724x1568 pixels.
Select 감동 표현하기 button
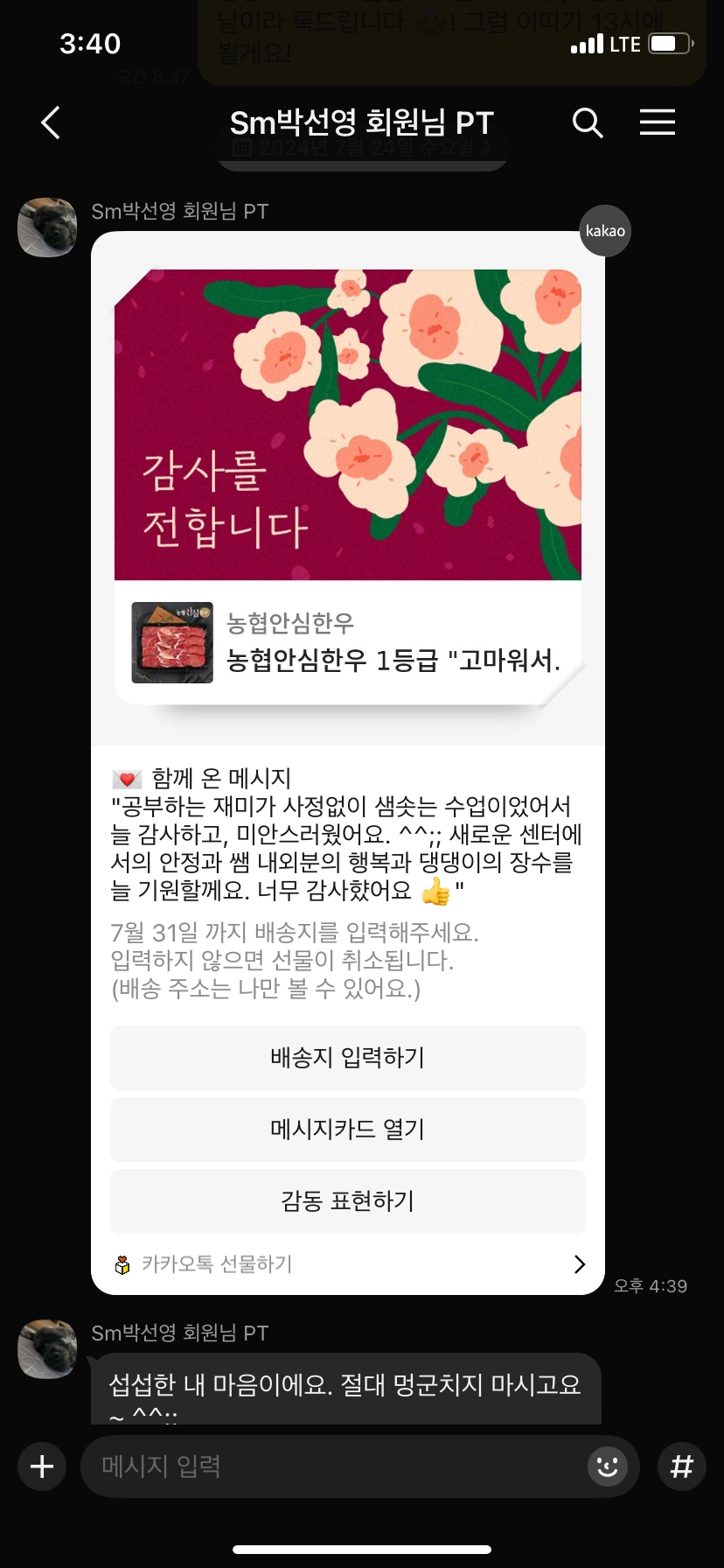[x=347, y=1200]
